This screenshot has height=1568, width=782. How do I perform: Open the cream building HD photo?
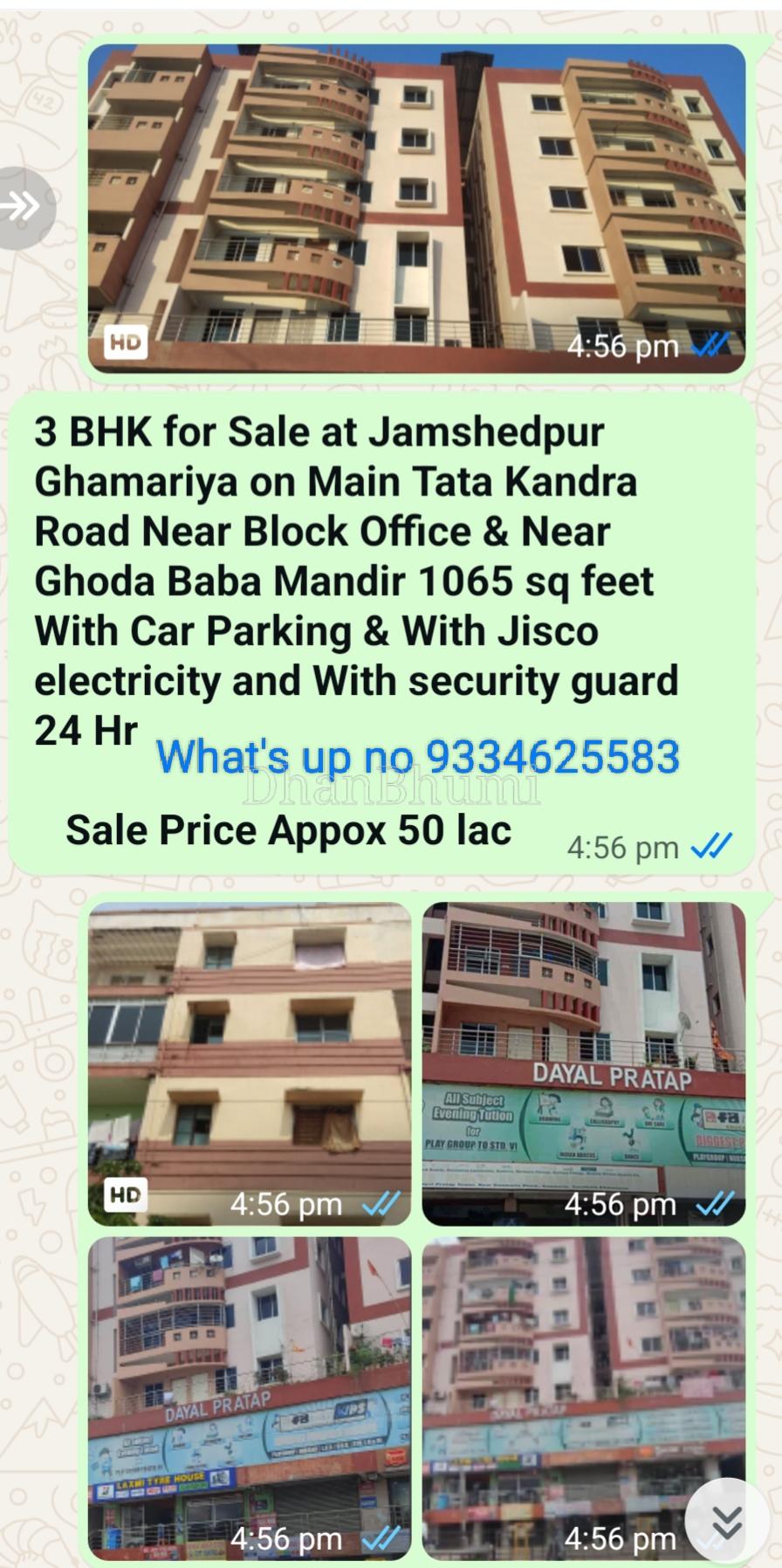[x=250, y=1063]
